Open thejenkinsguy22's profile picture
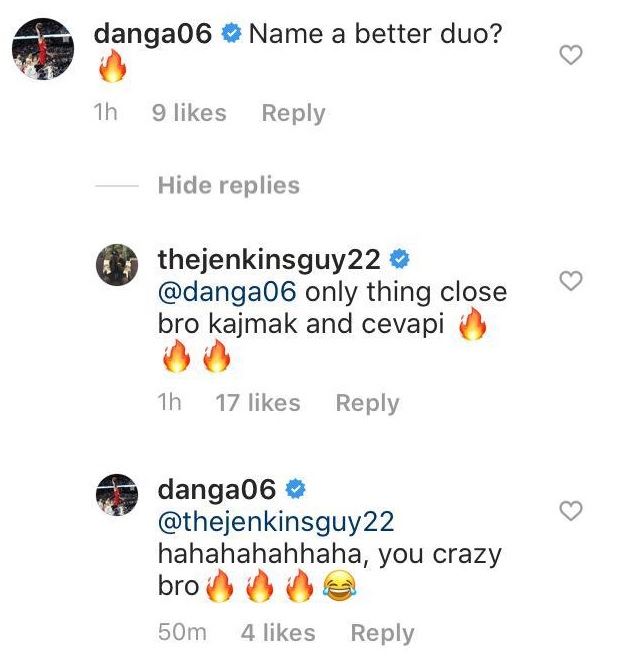 tap(116, 265)
